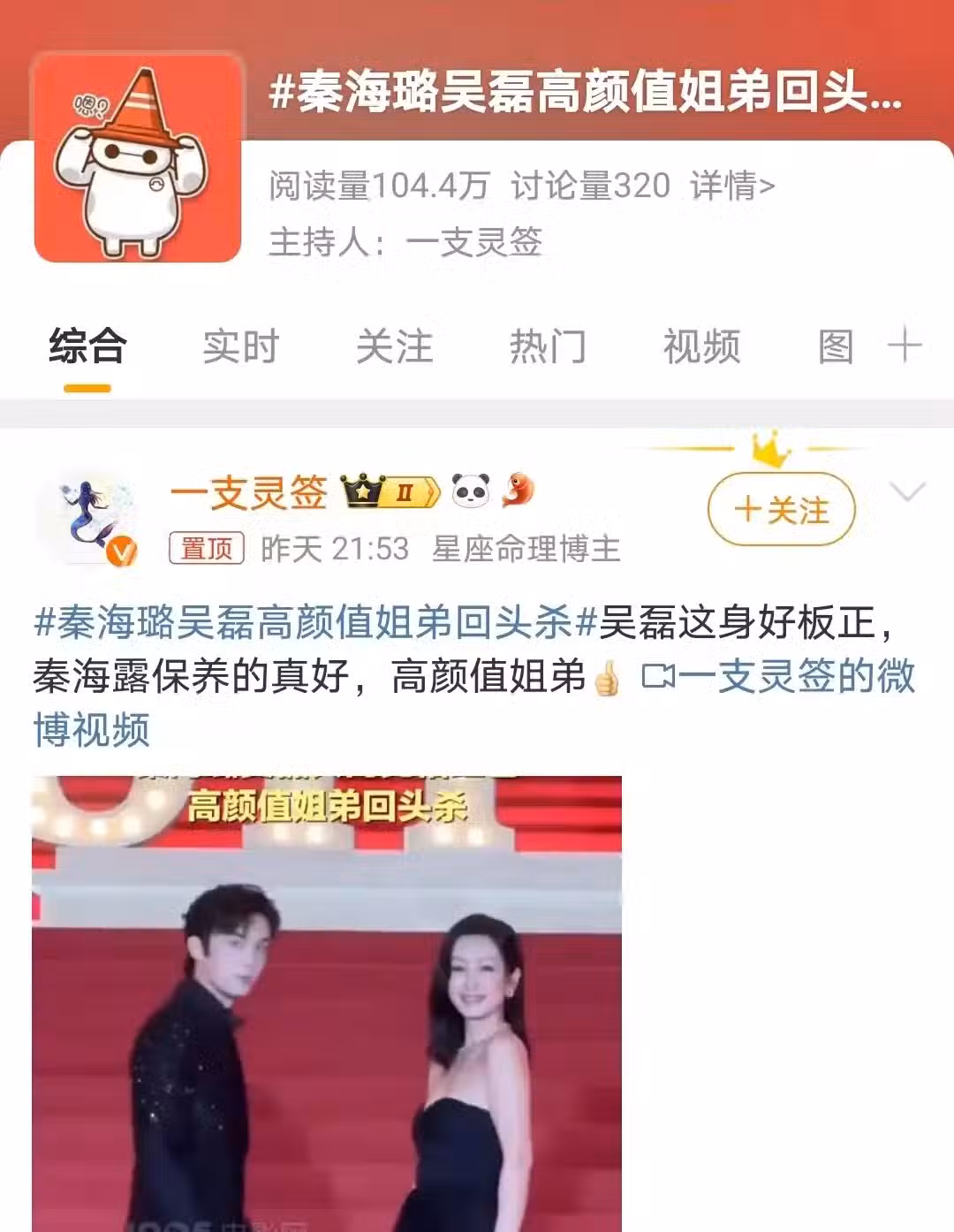954x1232 pixels.
Task: Open topic 详情 details link
Action: 732,186
